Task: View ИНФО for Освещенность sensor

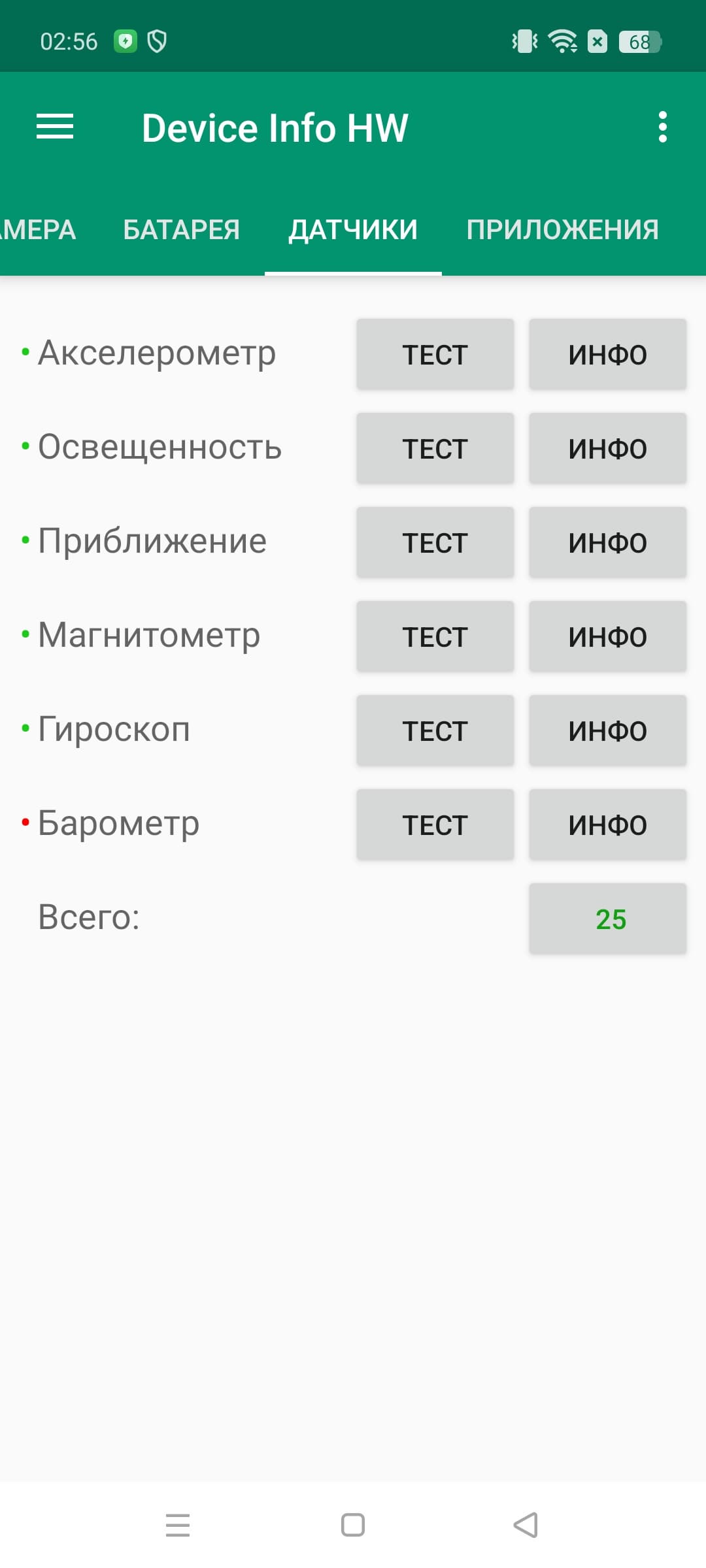Action: [607, 449]
